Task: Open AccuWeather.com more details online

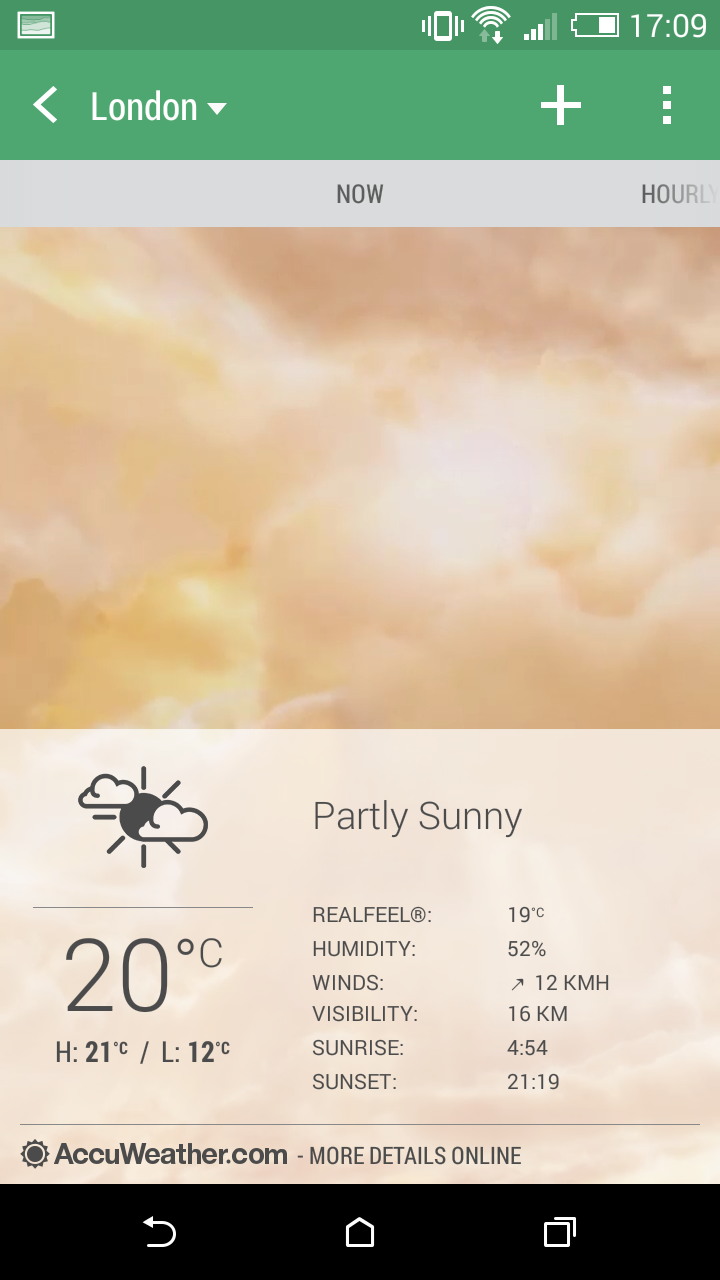Action: pyautogui.click(x=271, y=1155)
